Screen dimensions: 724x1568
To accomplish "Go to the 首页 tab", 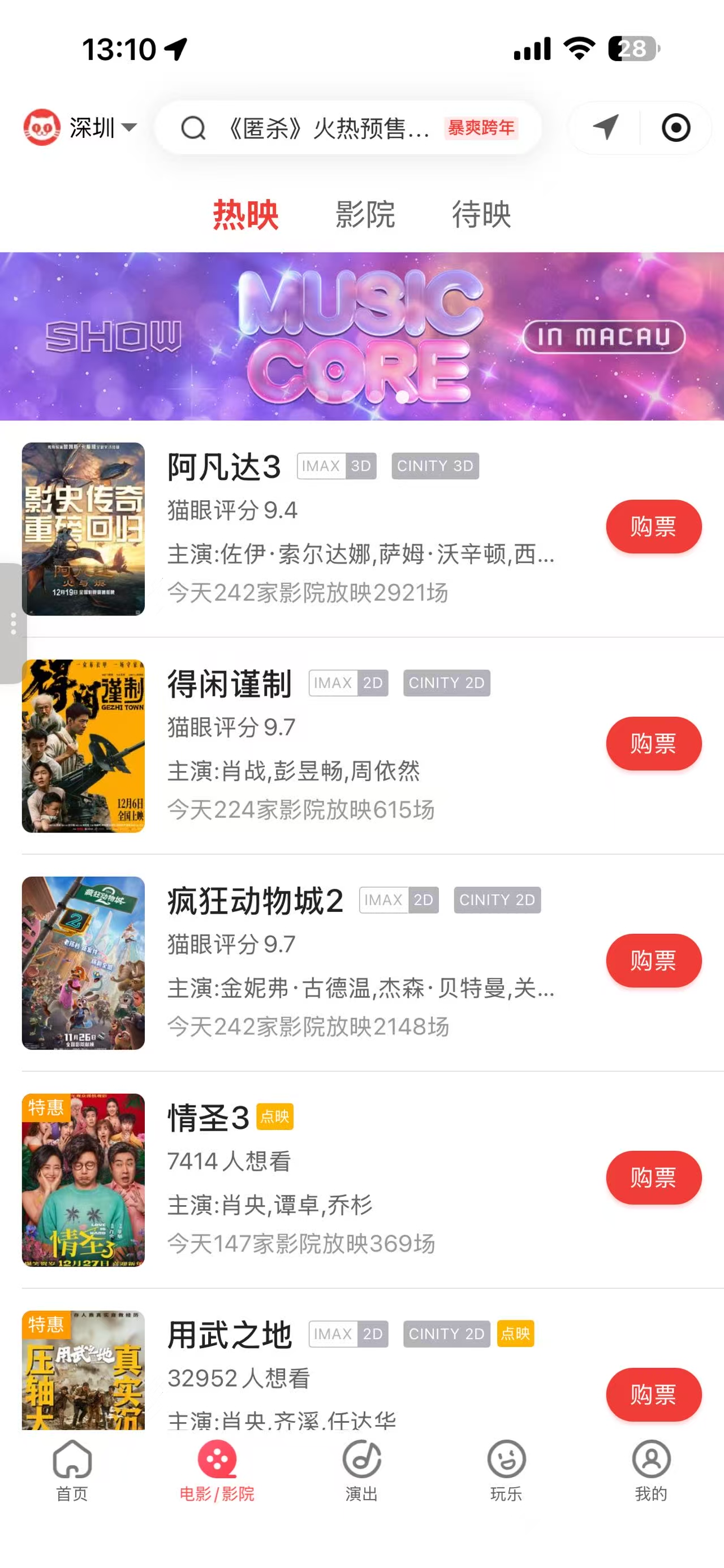I will [72, 1470].
